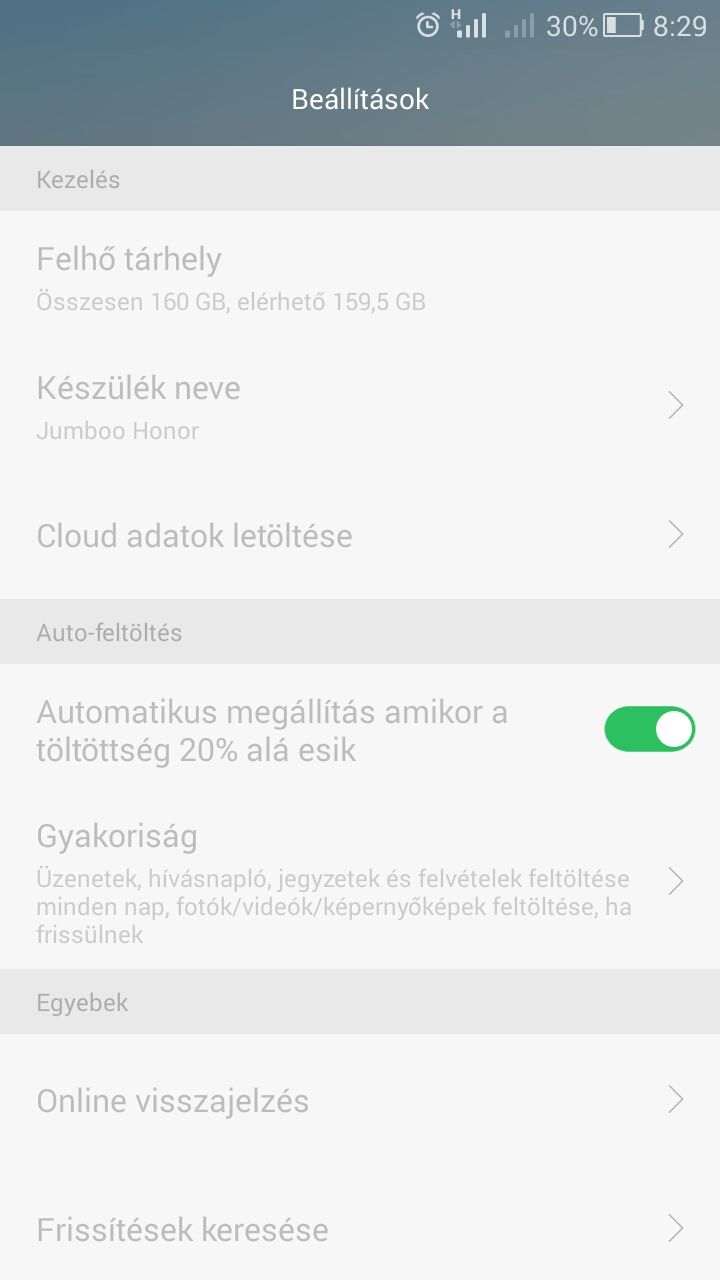Viewport: 720px width, 1280px height.
Task: Open Online visszajelzés
Action: 360,1101
